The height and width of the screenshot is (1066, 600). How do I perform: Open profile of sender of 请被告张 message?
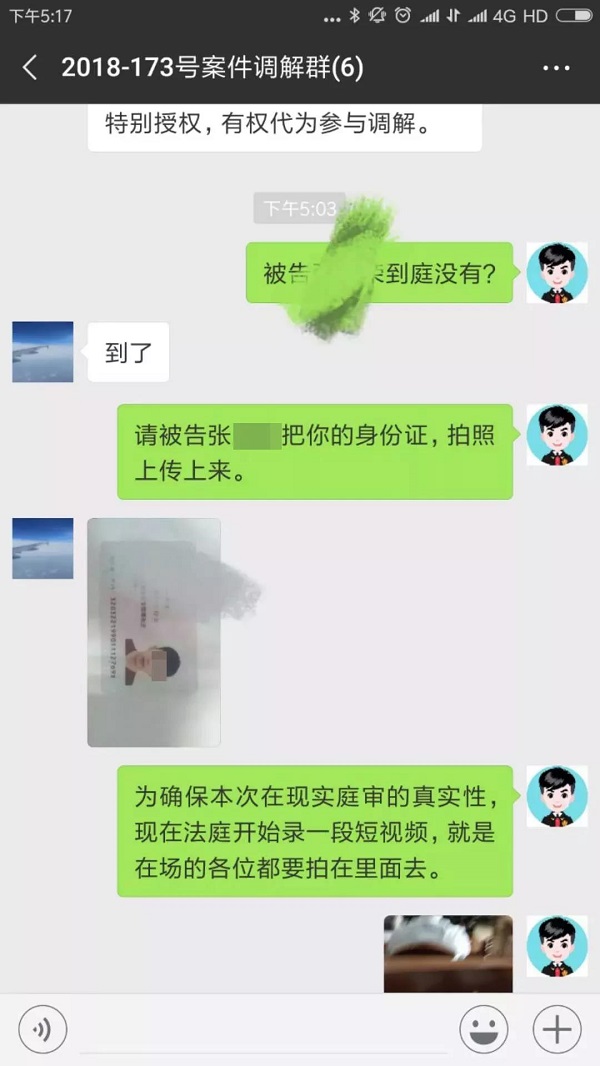(556, 435)
